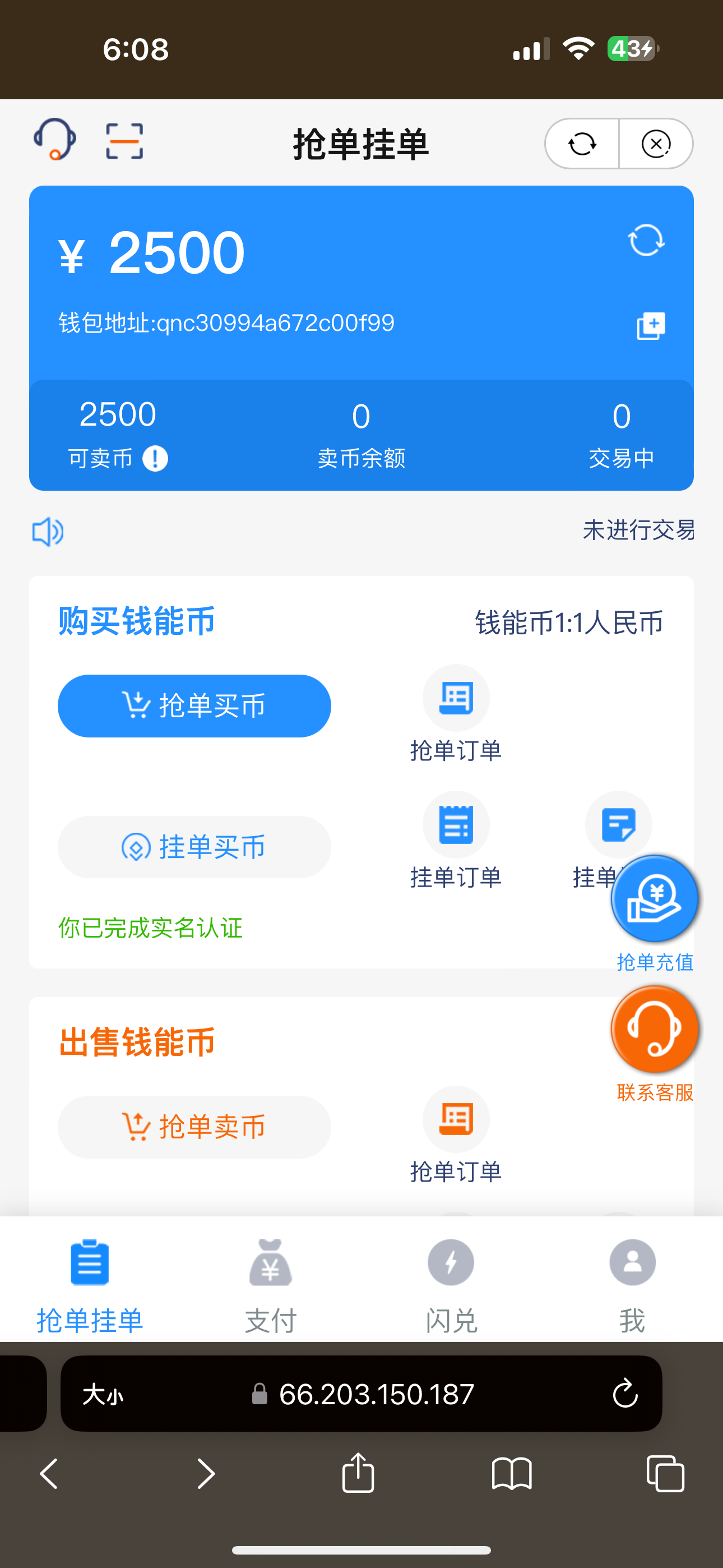Copy the wallet address
The image size is (723, 1568).
(651, 326)
